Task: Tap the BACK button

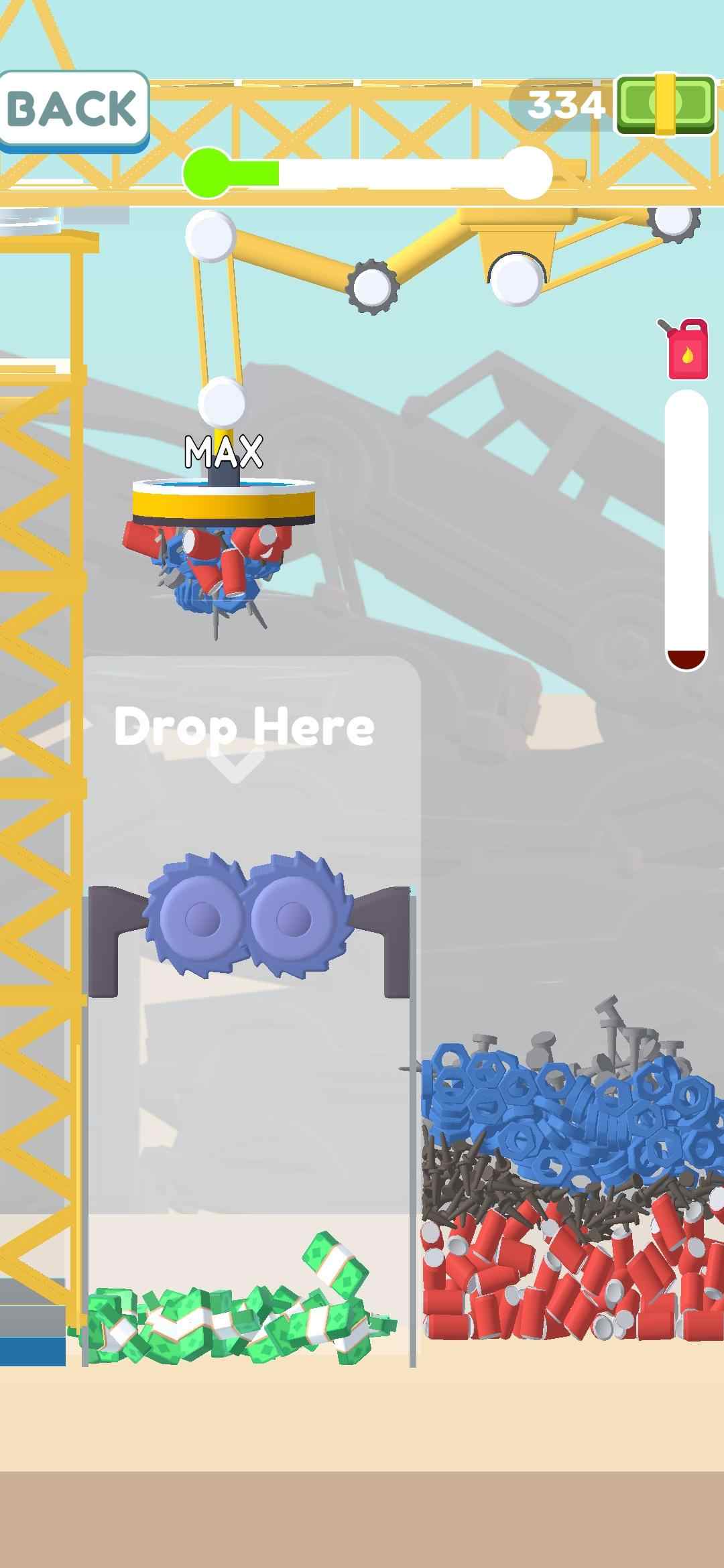Action: click(72, 109)
